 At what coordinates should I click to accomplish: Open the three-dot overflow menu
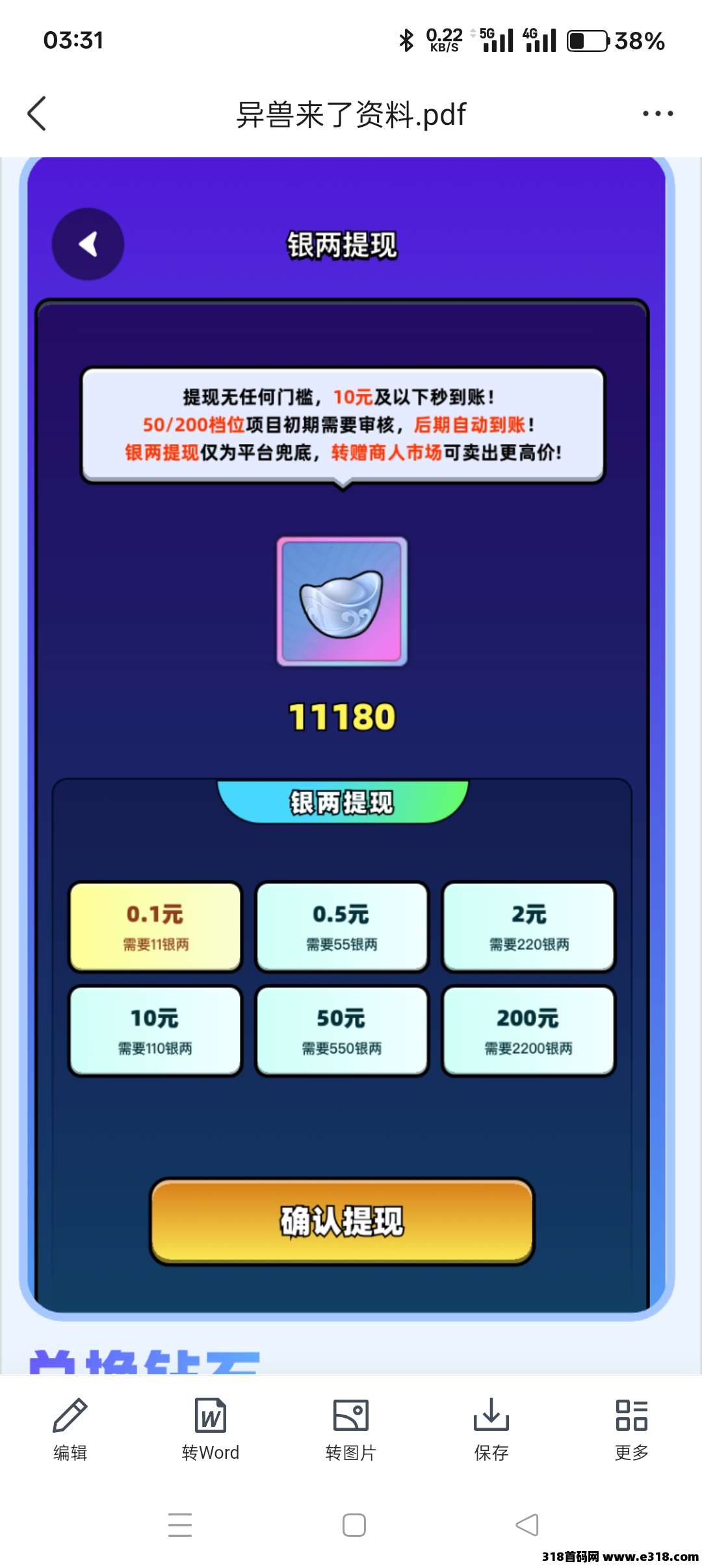pyautogui.click(x=657, y=113)
